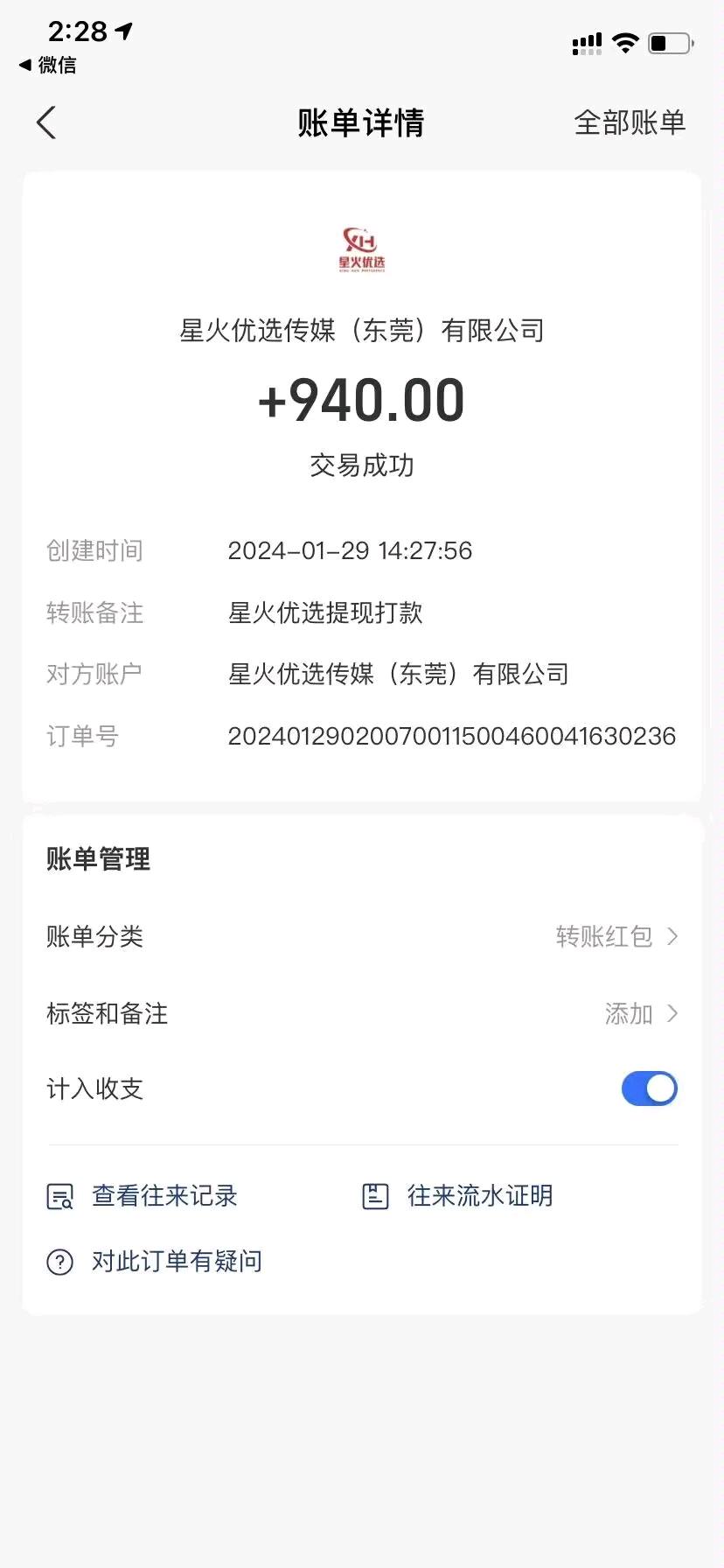
Task: Turn off the 计入收支 switch
Action: (x=650, y=1088)
